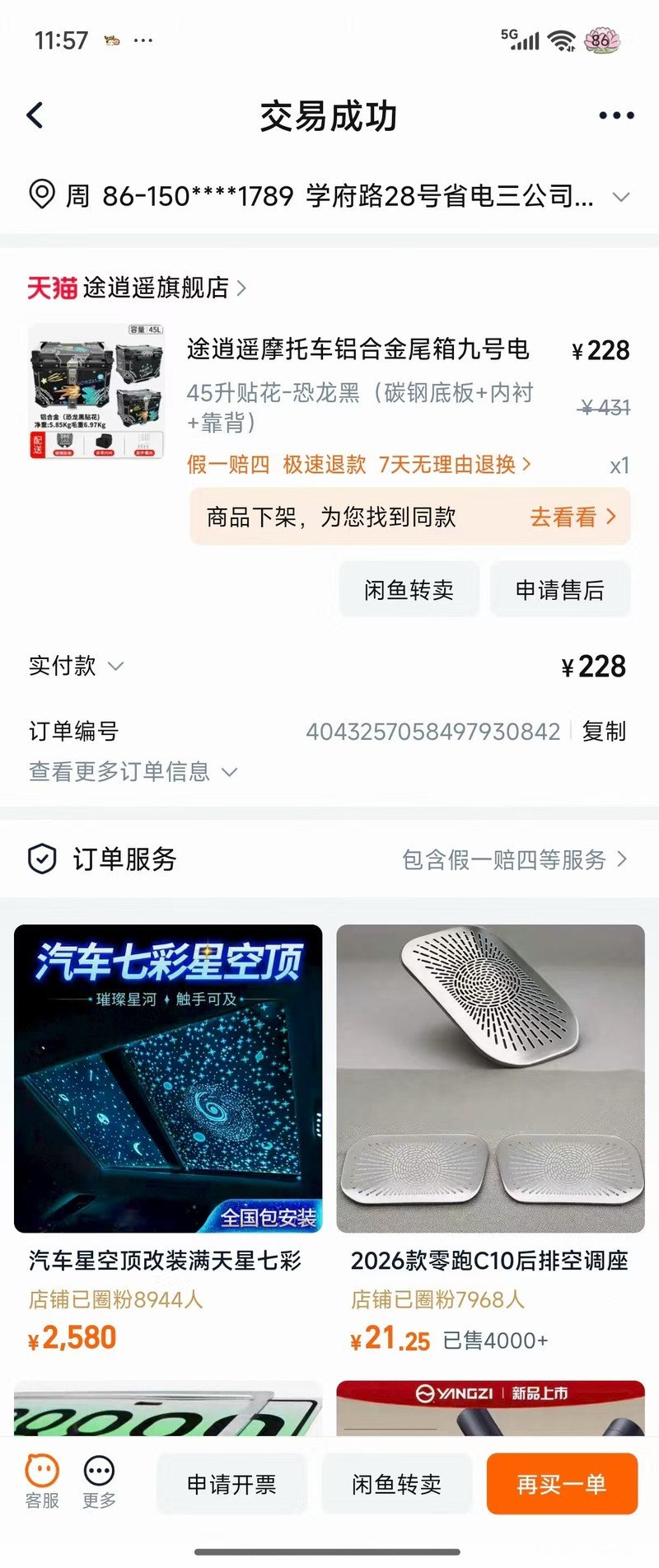This screenshot has height=1568, width=659.
Task: Copy the order number with 复制
Action: (x=604, y=732)
